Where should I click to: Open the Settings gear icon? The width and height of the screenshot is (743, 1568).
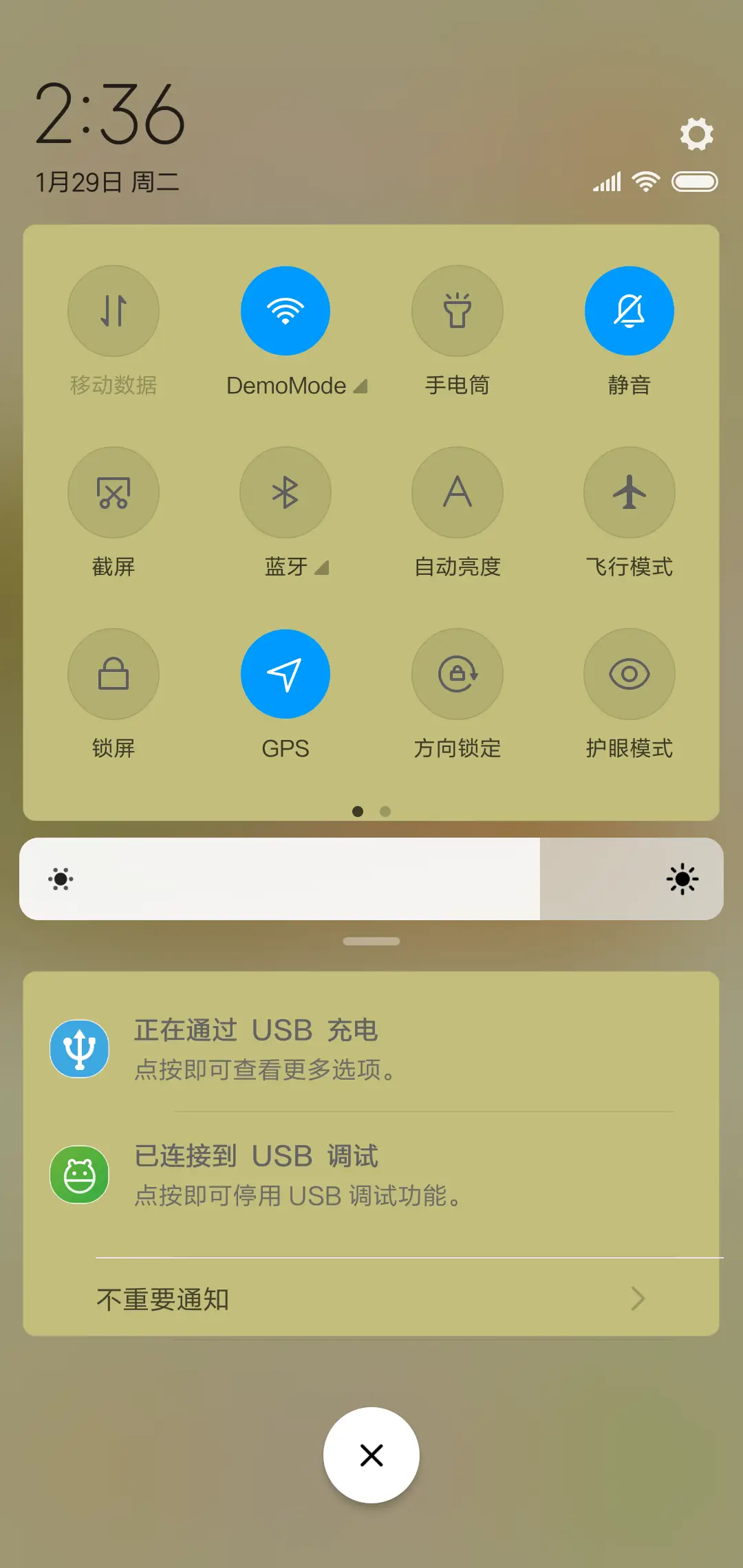click(697, 133)
